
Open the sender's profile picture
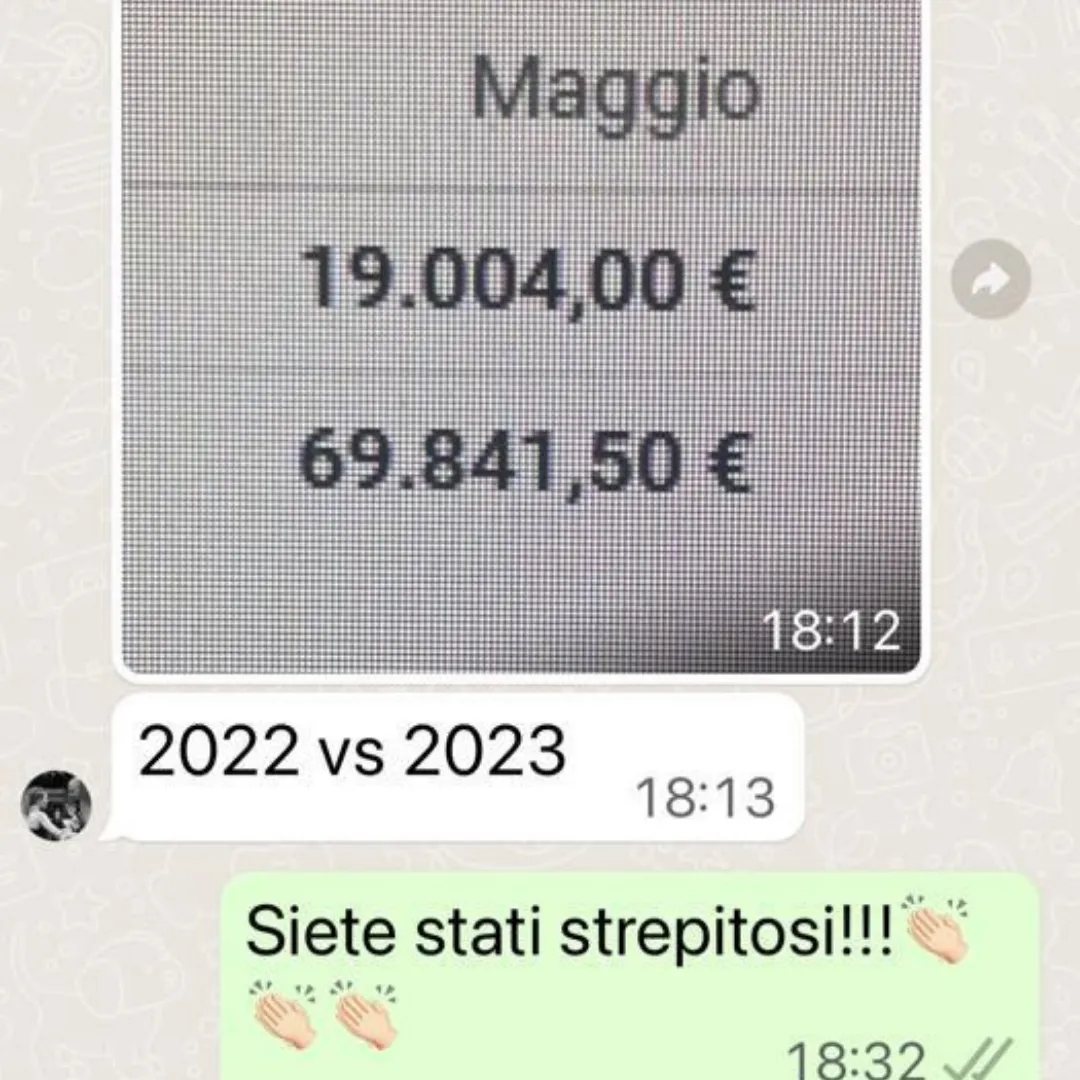click(x=56, y=805)
